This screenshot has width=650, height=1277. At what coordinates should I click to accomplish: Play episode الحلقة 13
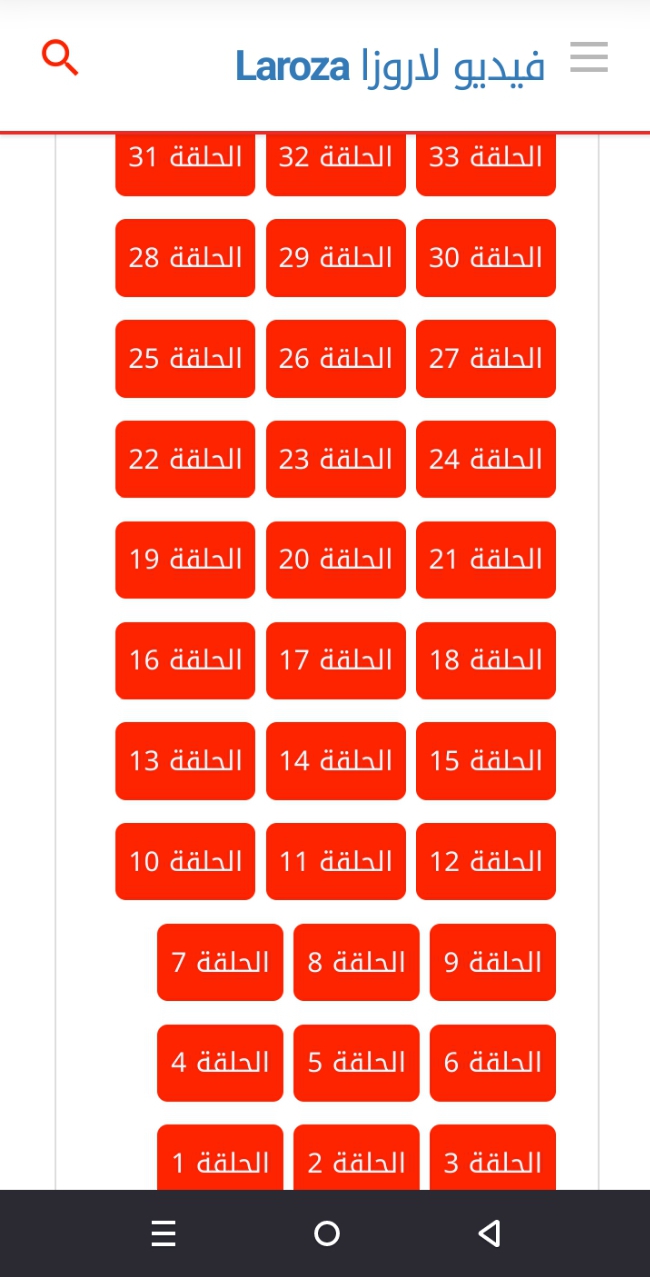tap(185, 761)
